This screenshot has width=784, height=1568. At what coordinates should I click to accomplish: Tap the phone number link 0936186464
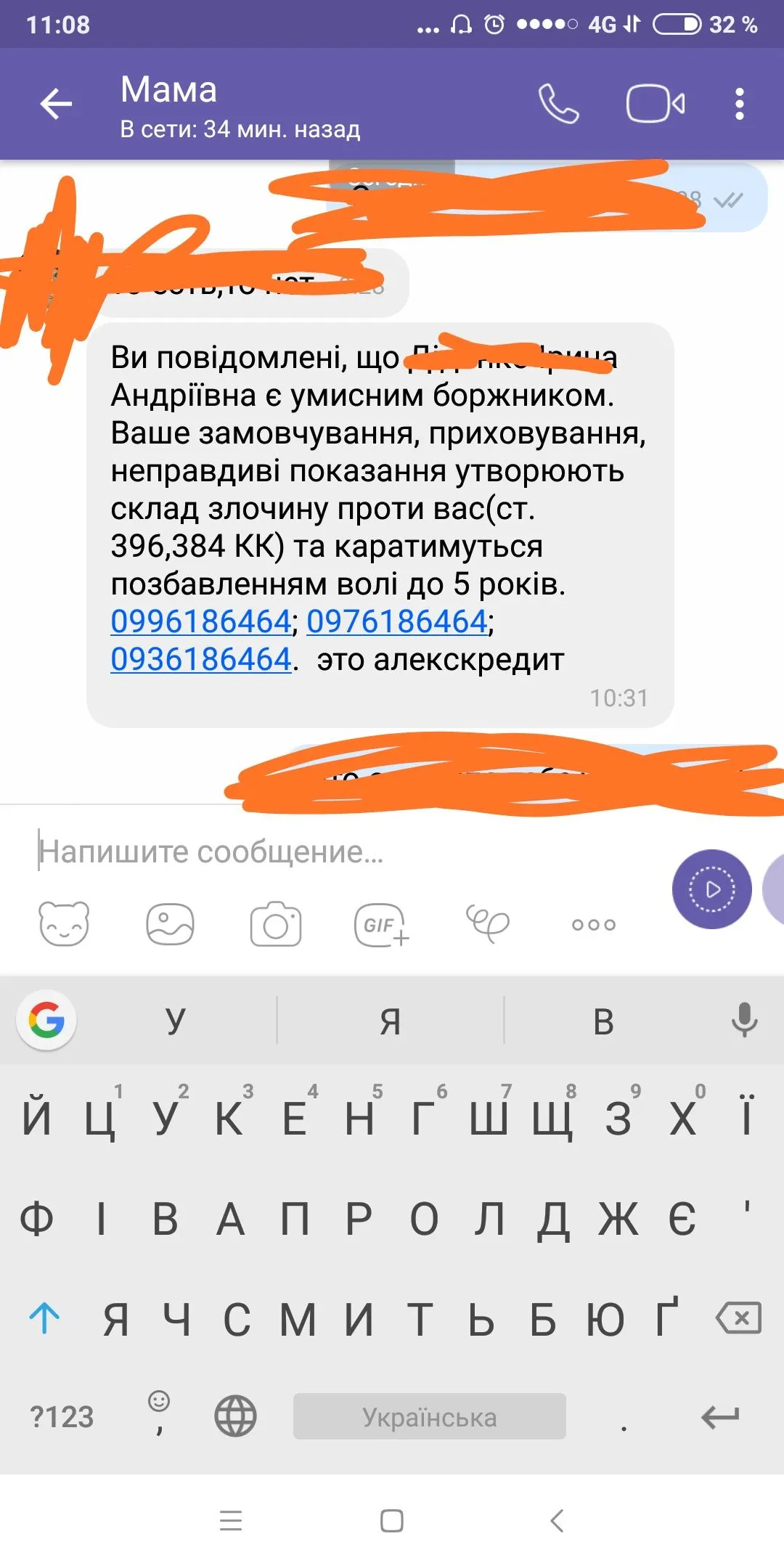pos(200,659)
